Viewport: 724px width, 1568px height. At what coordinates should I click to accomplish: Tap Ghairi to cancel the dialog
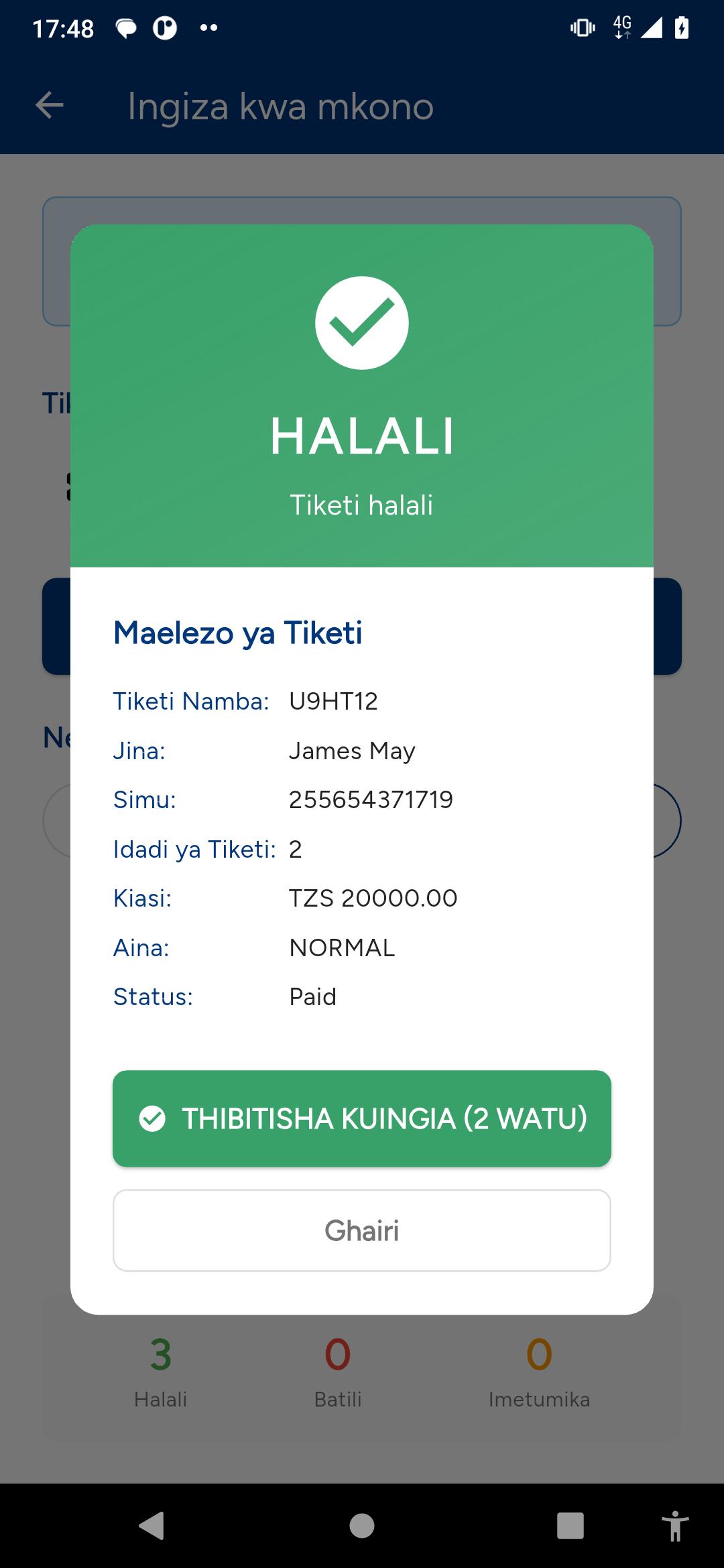pos(362,1230)
